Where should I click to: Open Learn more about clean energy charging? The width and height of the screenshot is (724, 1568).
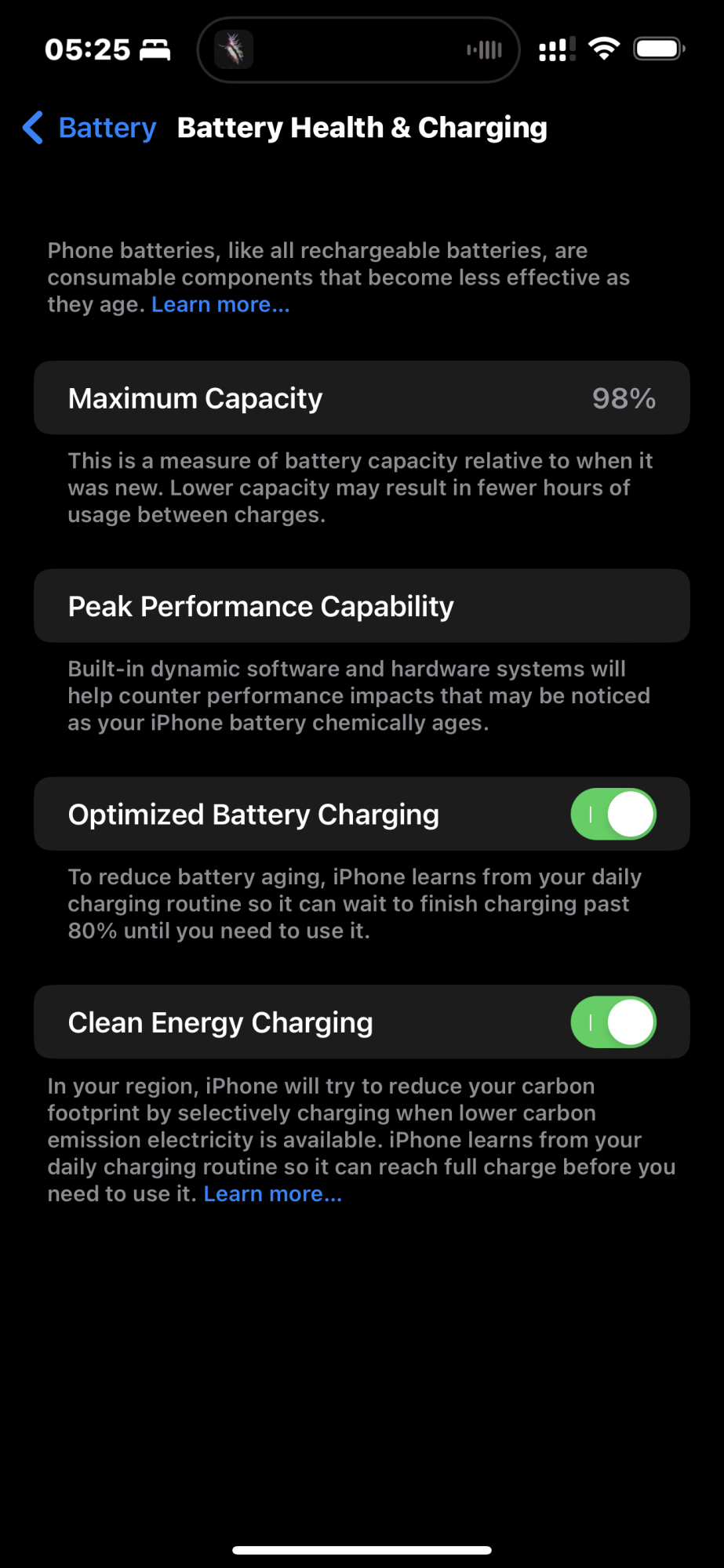tap(272, 1194)
